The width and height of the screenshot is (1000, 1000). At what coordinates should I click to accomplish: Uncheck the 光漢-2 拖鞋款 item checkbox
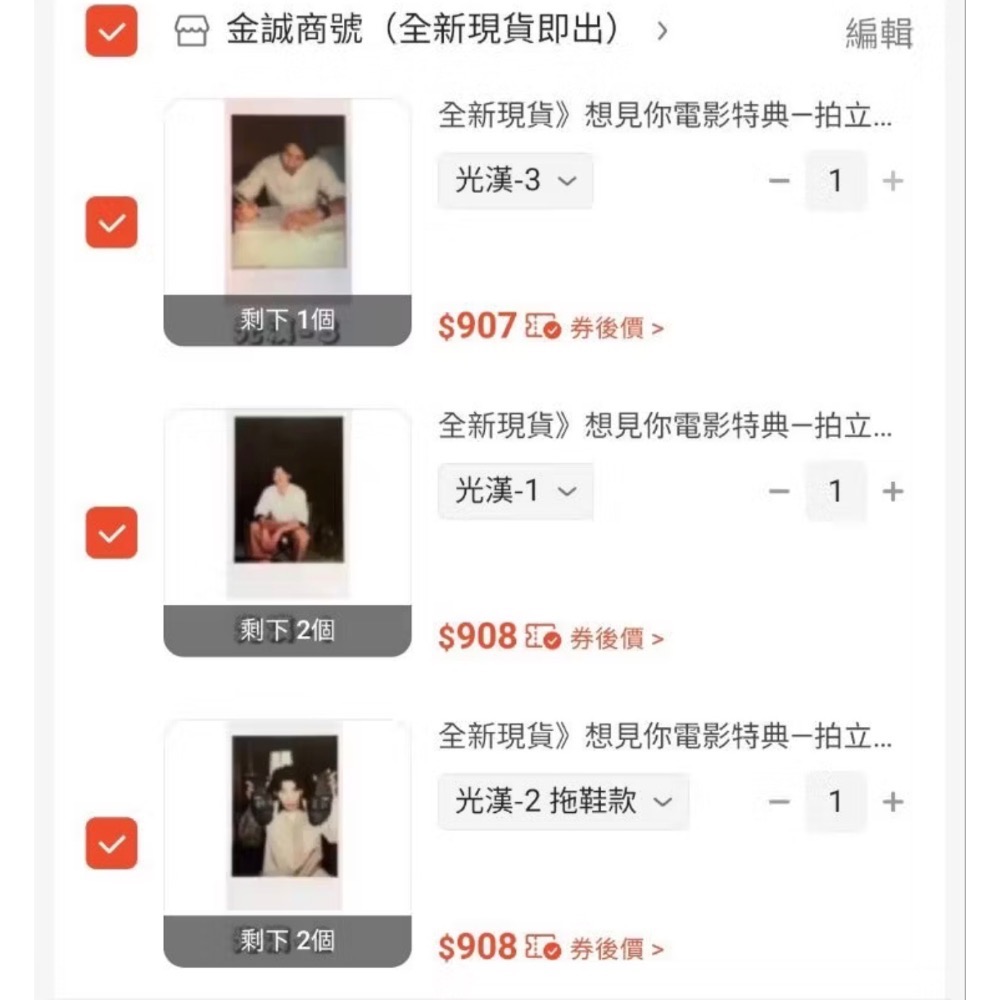tap(111, 843)
